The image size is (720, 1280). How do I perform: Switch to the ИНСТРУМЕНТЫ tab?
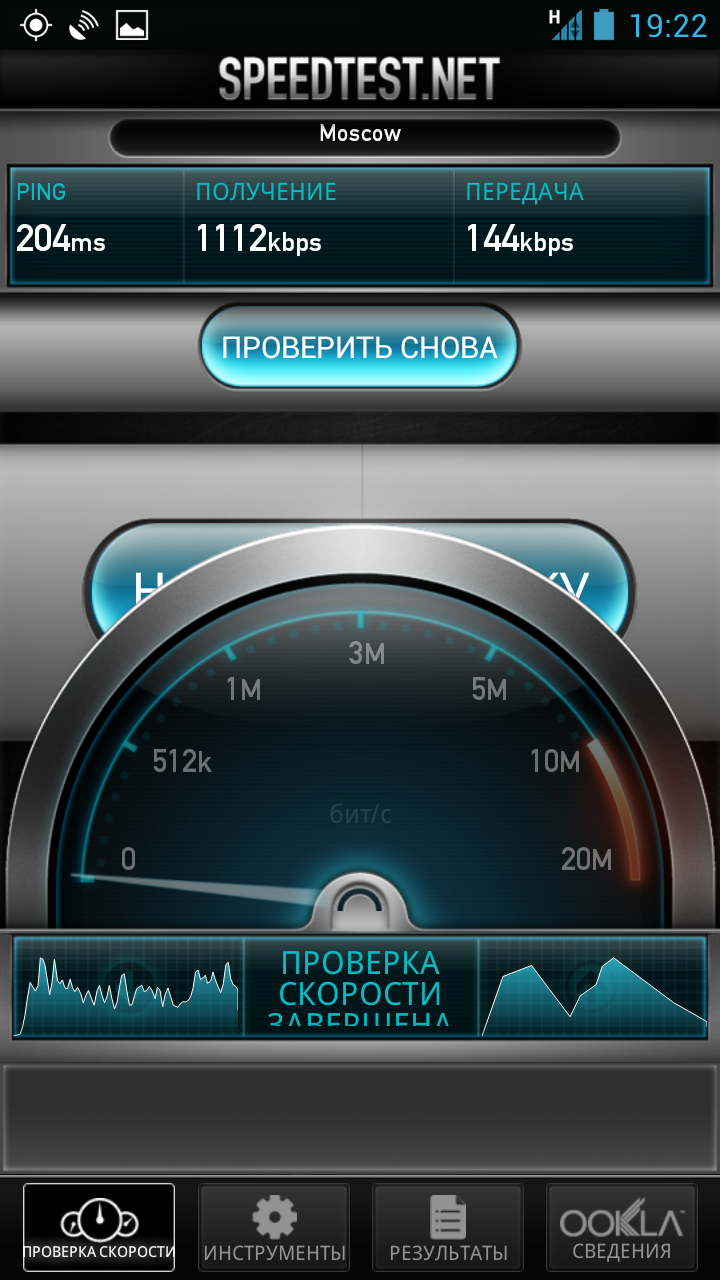(x=274, y=1227)
